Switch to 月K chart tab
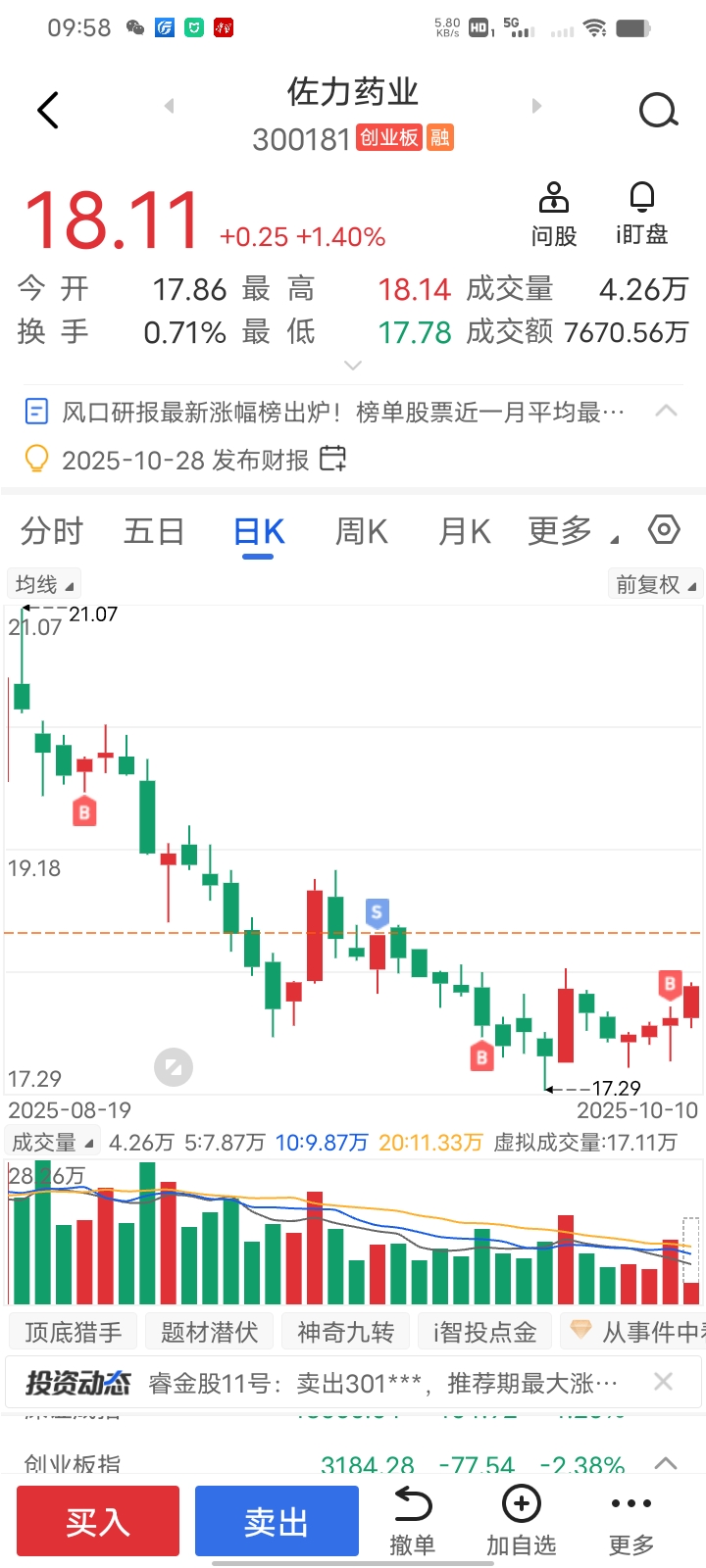The height and width of the screenshot is (1568, 706). click(464, 531)
